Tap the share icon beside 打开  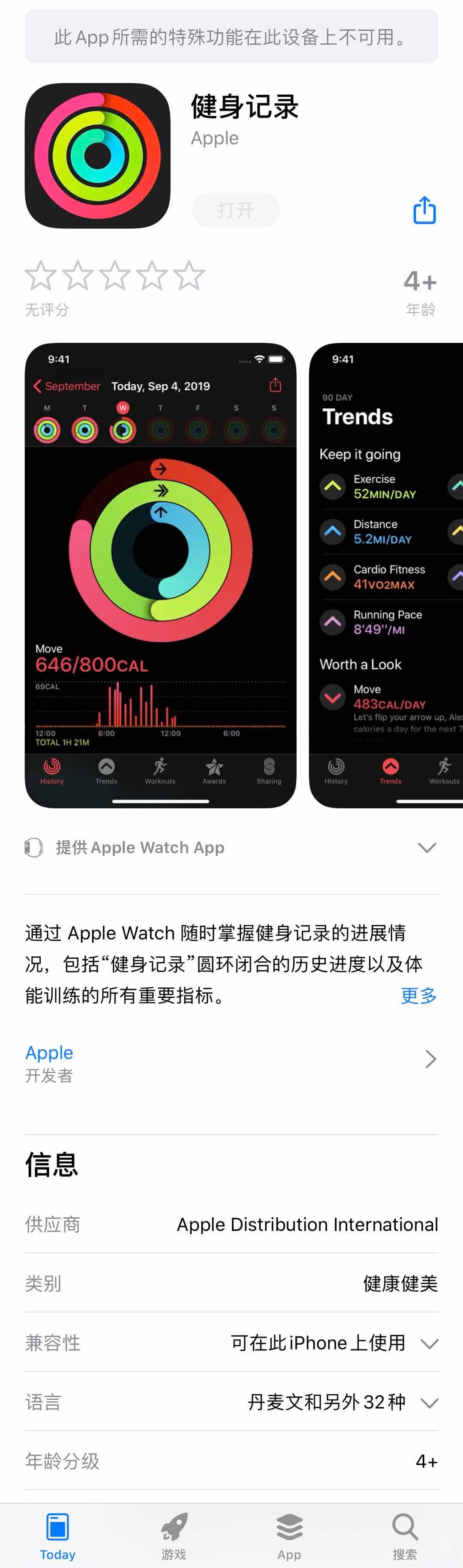point(424,210)
